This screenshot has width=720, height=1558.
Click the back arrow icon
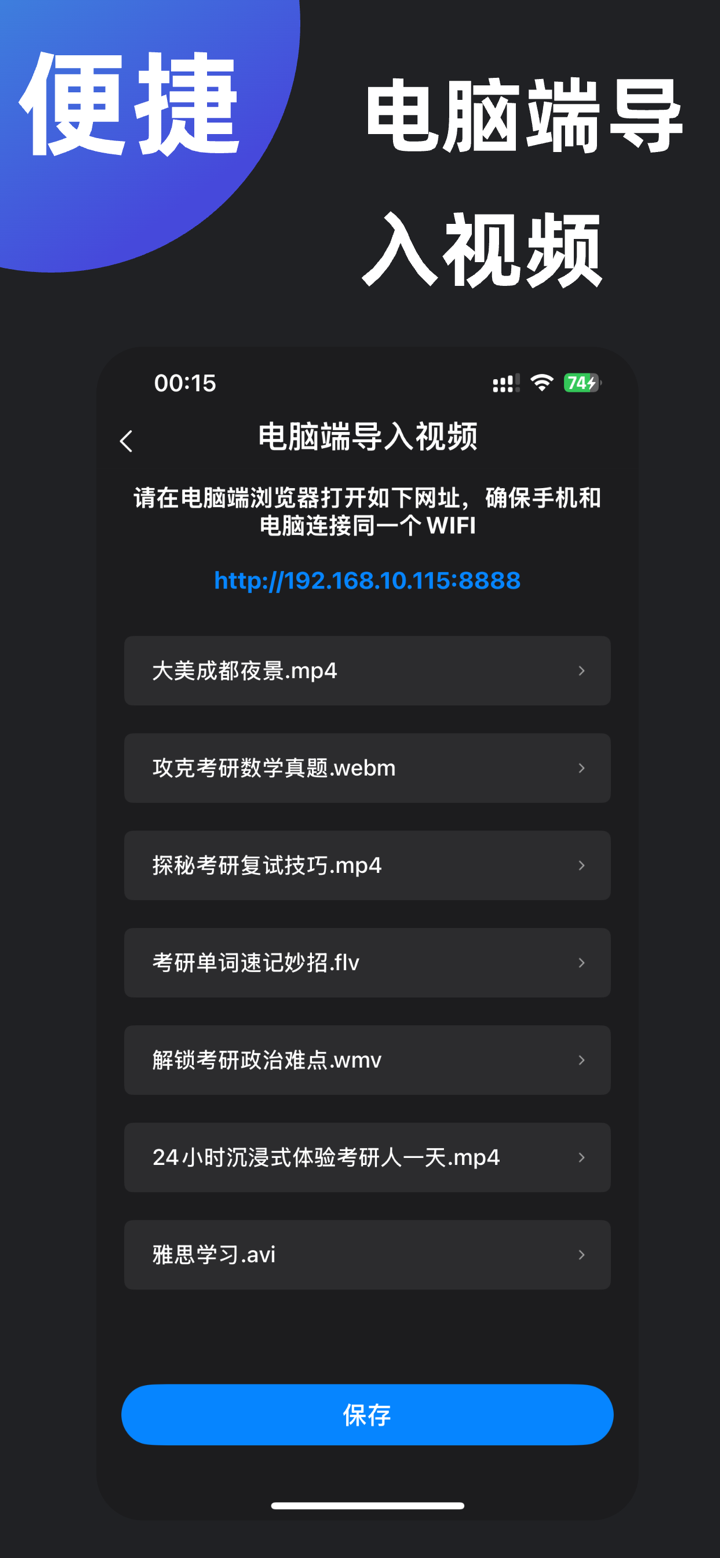click(x=126, y=440)
